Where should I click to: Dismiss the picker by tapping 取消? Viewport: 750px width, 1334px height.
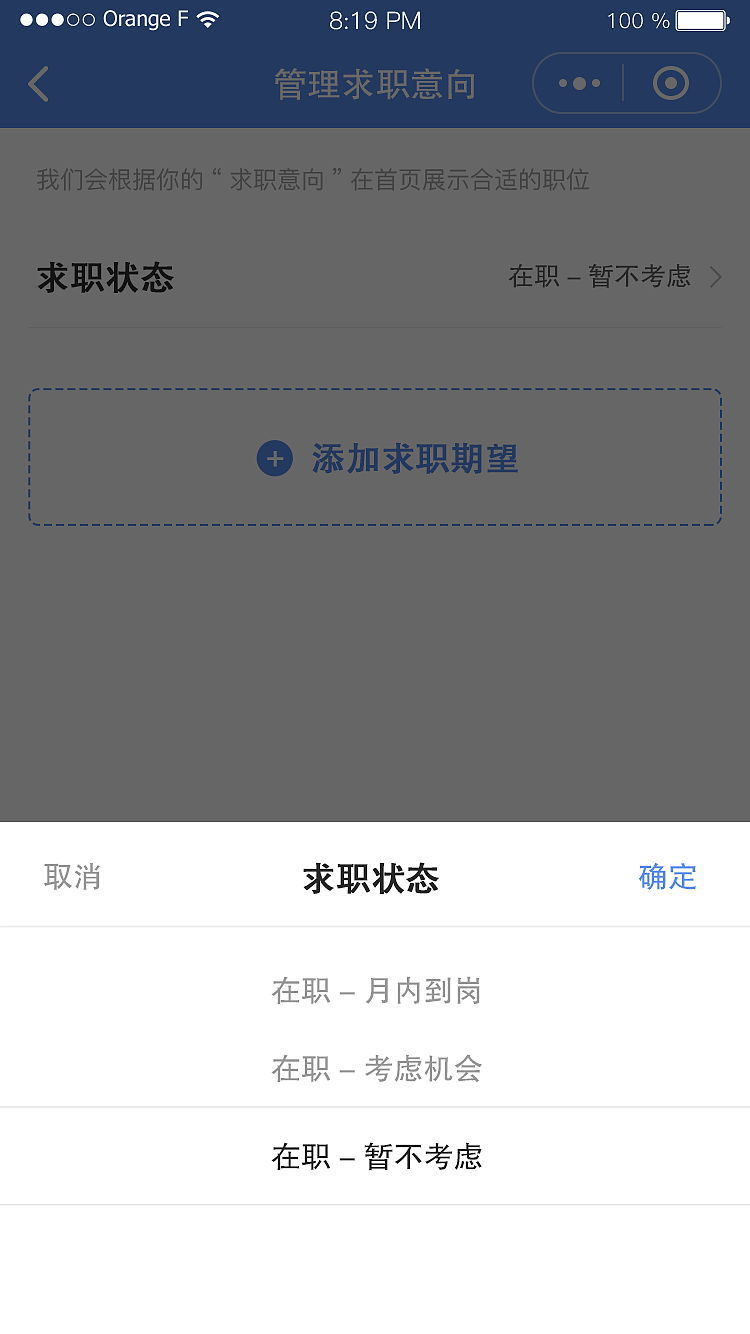click(x=71, y=876)
